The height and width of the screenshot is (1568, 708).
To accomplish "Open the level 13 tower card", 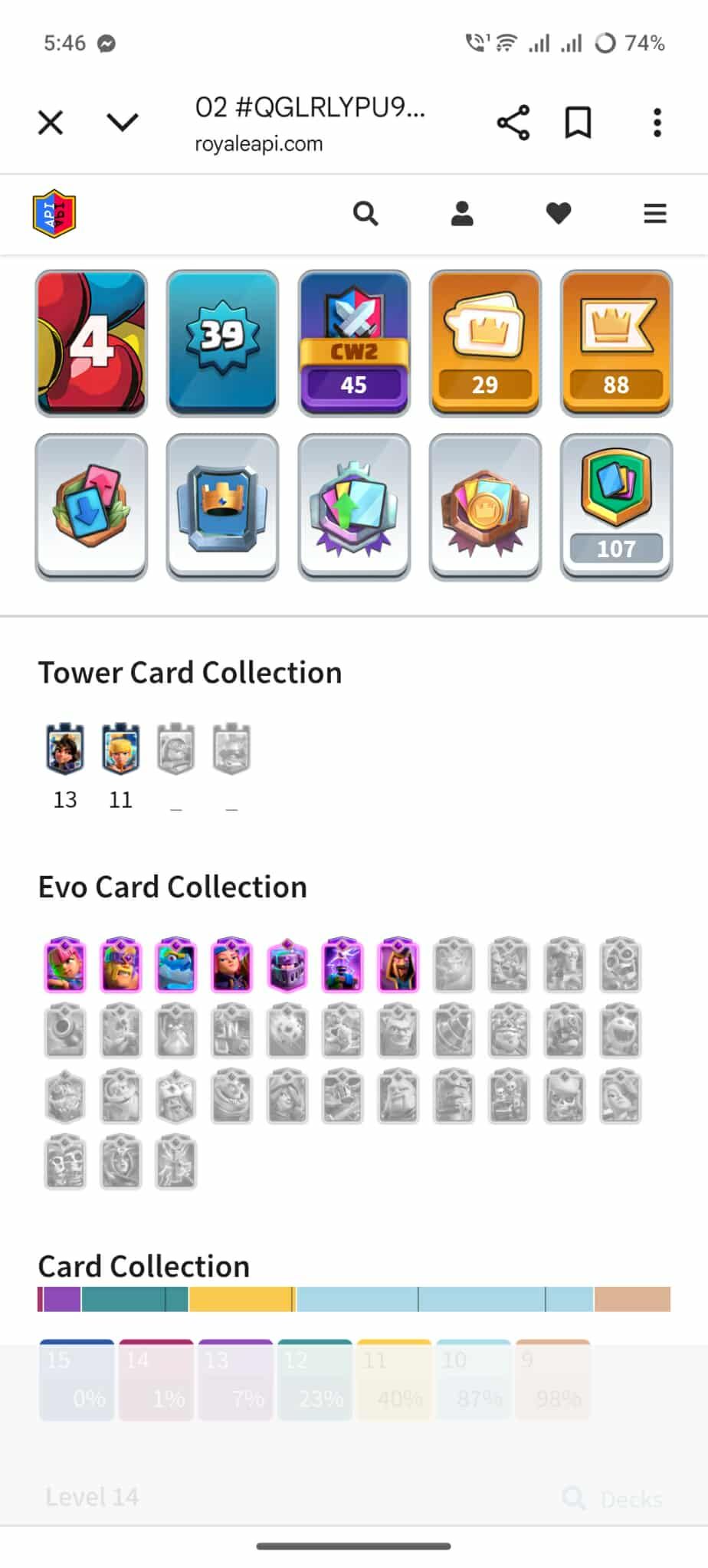I will (65, 748).
